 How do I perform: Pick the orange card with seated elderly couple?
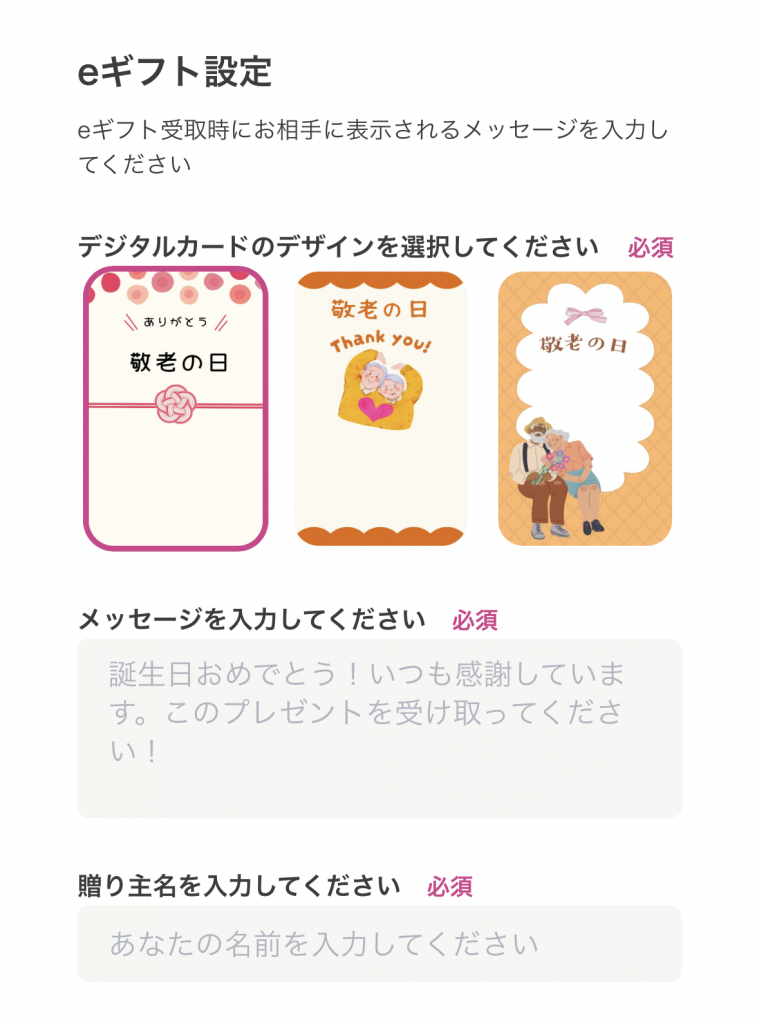point(585,408)
